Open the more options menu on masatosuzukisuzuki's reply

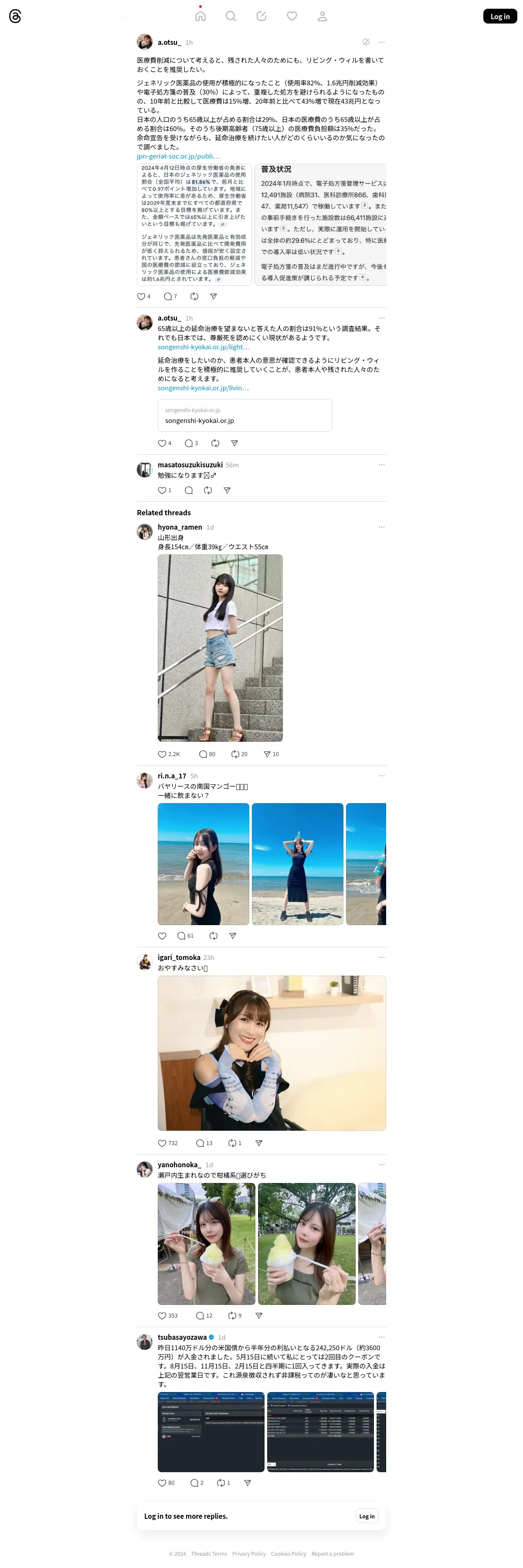click(381, 464)
